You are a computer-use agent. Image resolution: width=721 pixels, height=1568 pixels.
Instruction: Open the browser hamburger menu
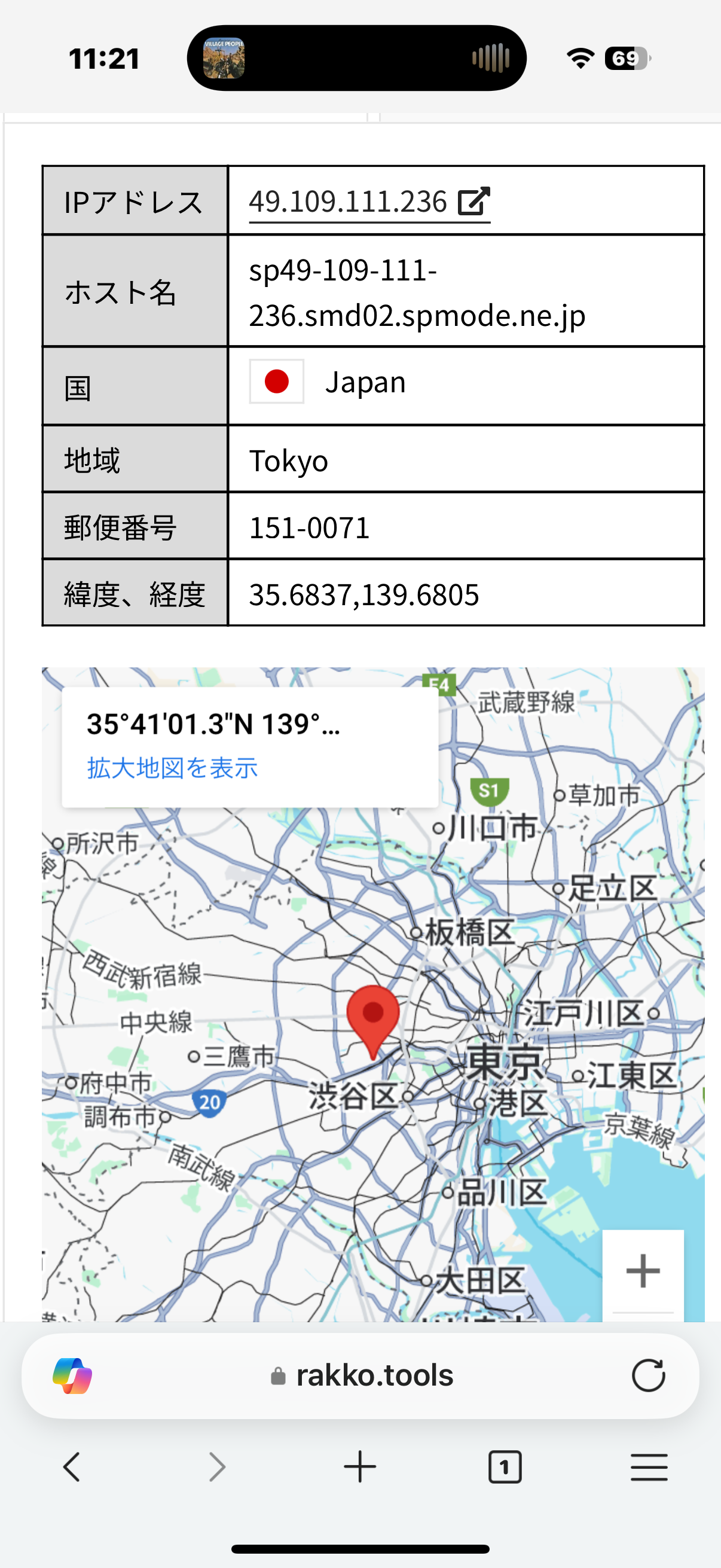(649, 1467)
